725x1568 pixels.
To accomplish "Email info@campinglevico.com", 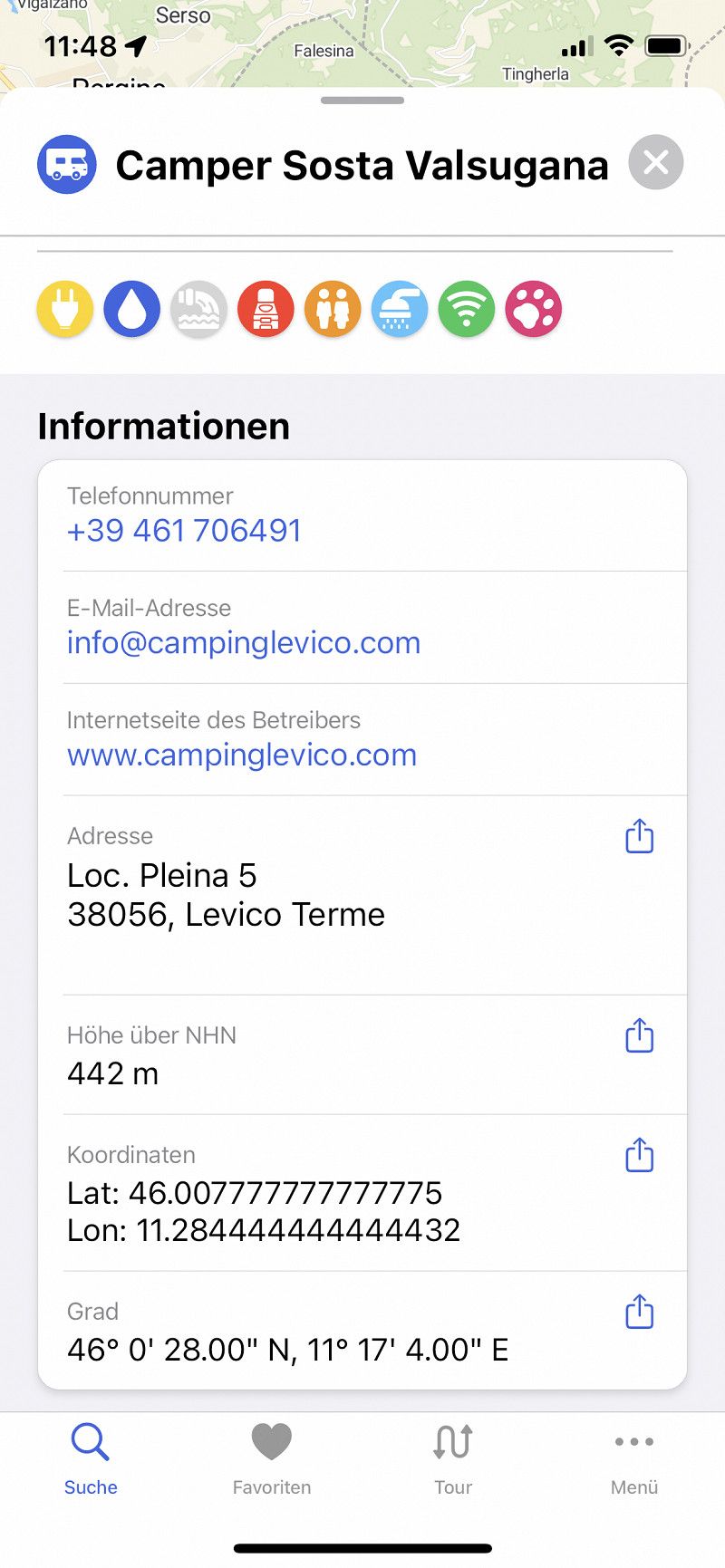I will click(244, 643).
